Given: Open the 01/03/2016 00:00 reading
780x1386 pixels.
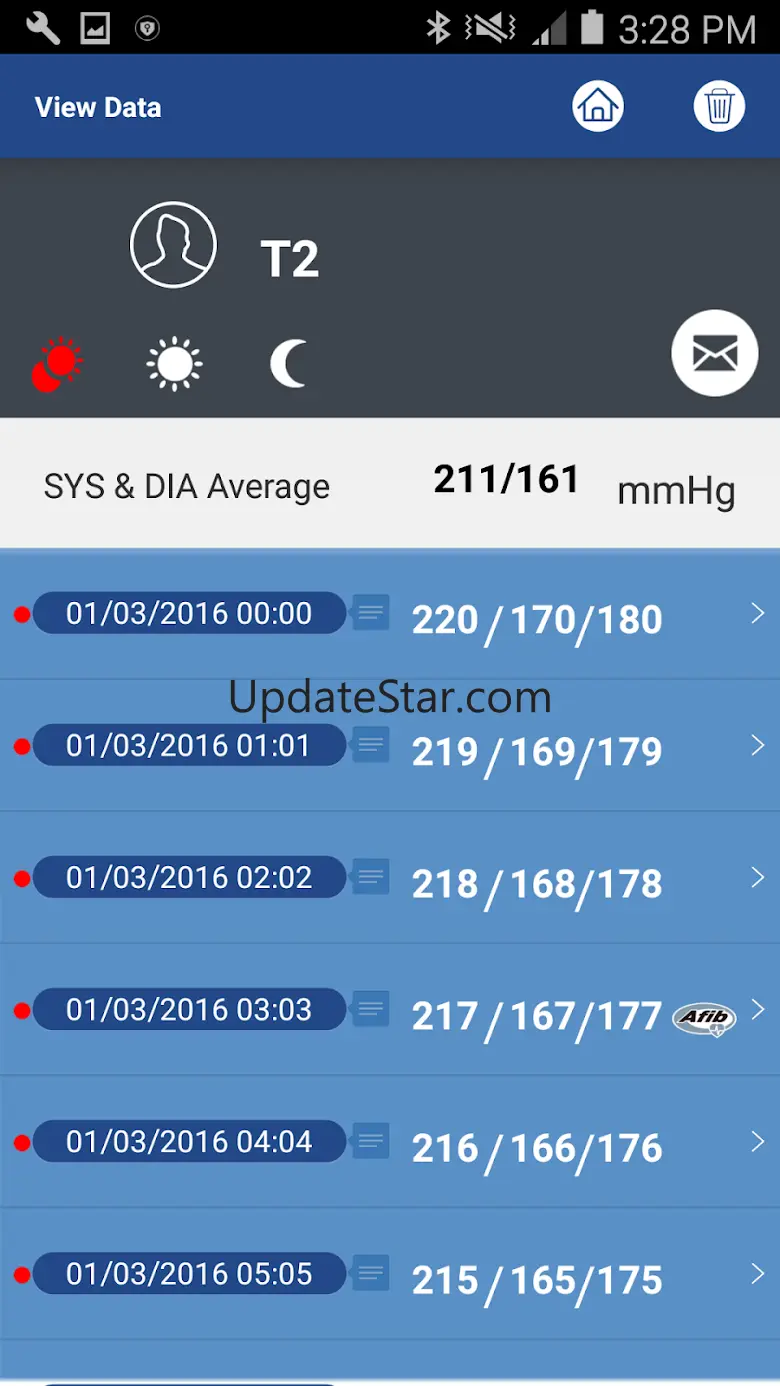Looking at the screenshot, I should [390, 614].
